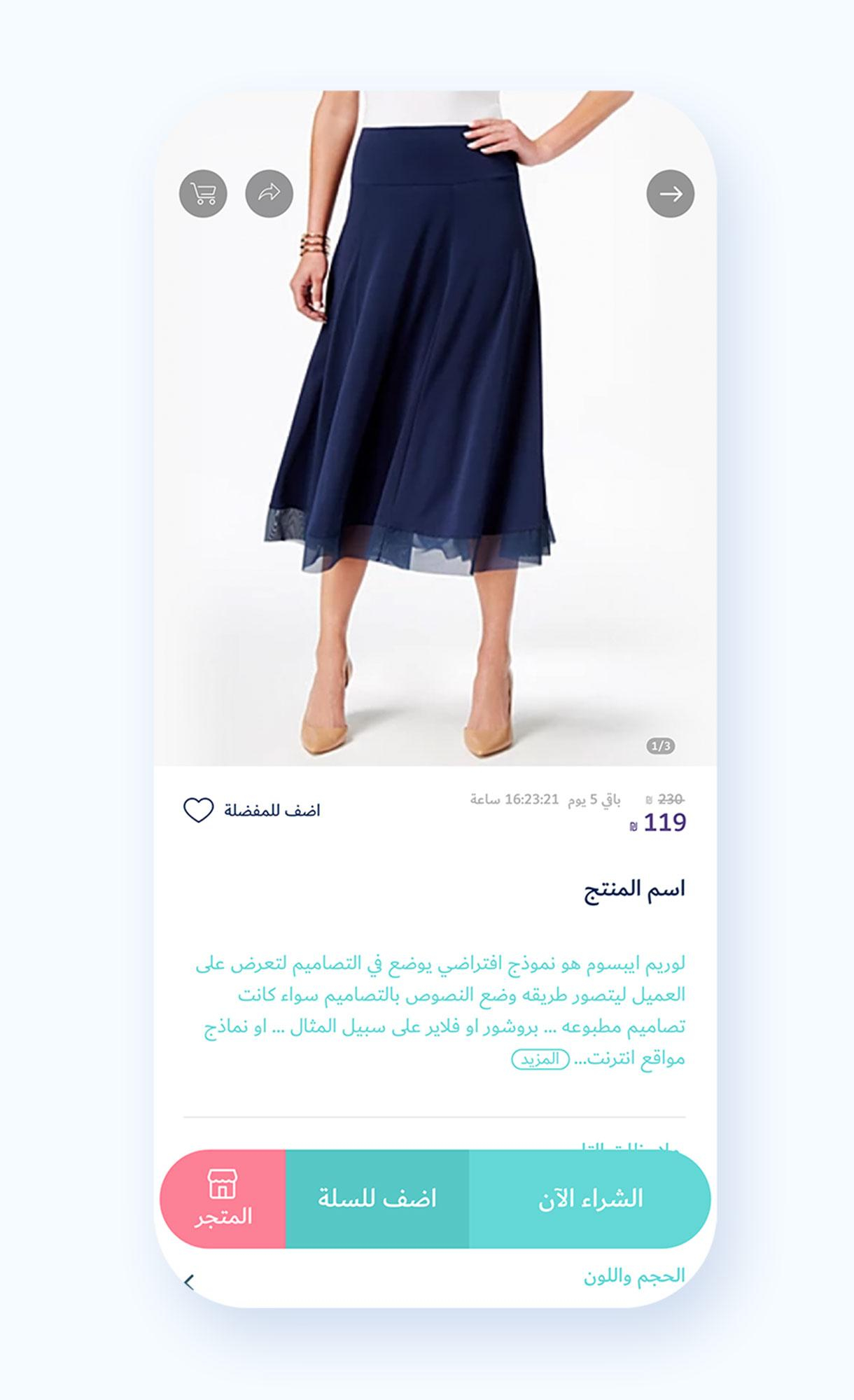Expand description with المزيد link

[x=540, y=1059]
